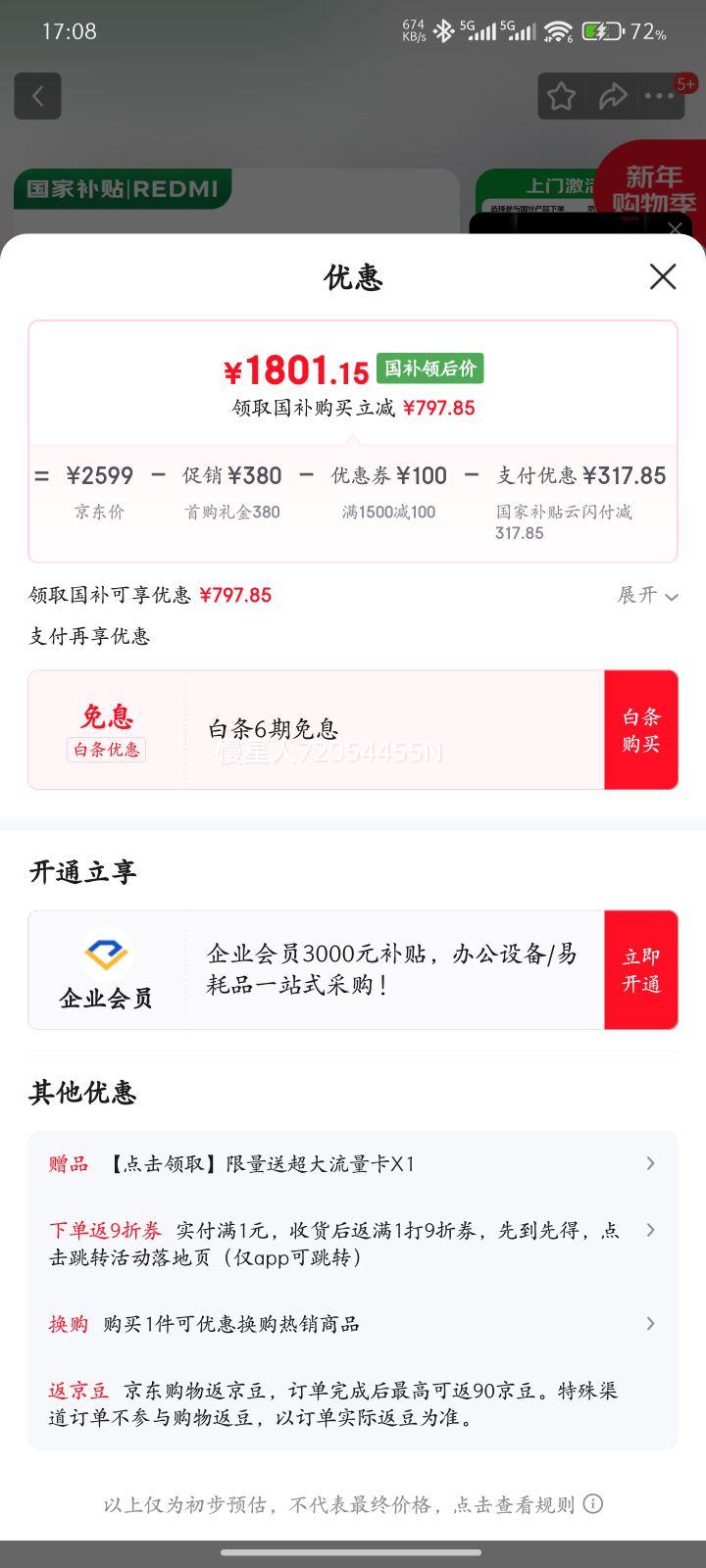The image size is (706, 1568).
Task: Tap the gesture bar at screen bottom
Action: click(x=353, y=1552)
